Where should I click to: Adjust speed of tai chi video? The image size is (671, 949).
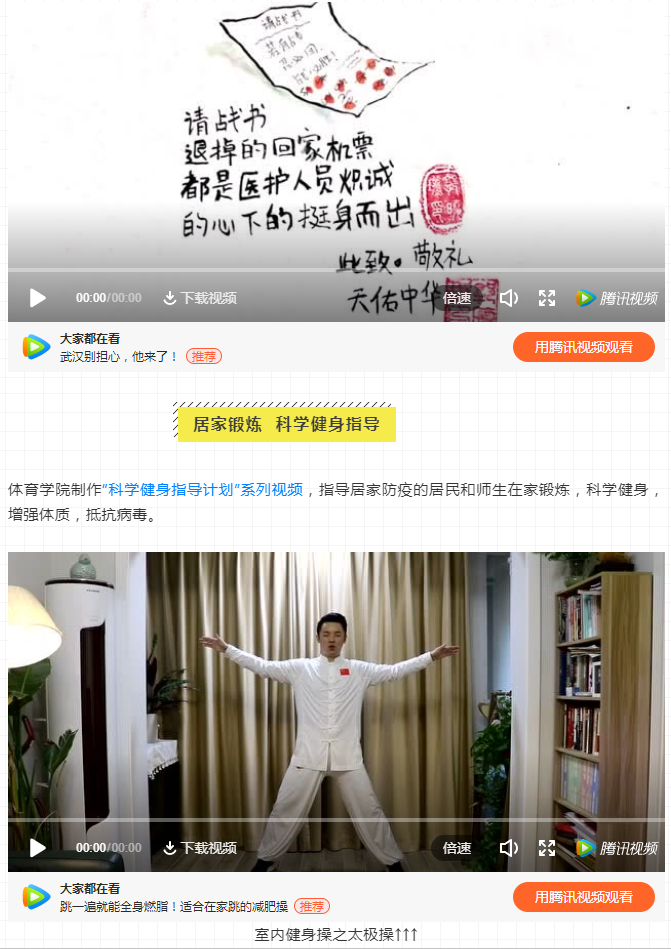click(457, 848)
